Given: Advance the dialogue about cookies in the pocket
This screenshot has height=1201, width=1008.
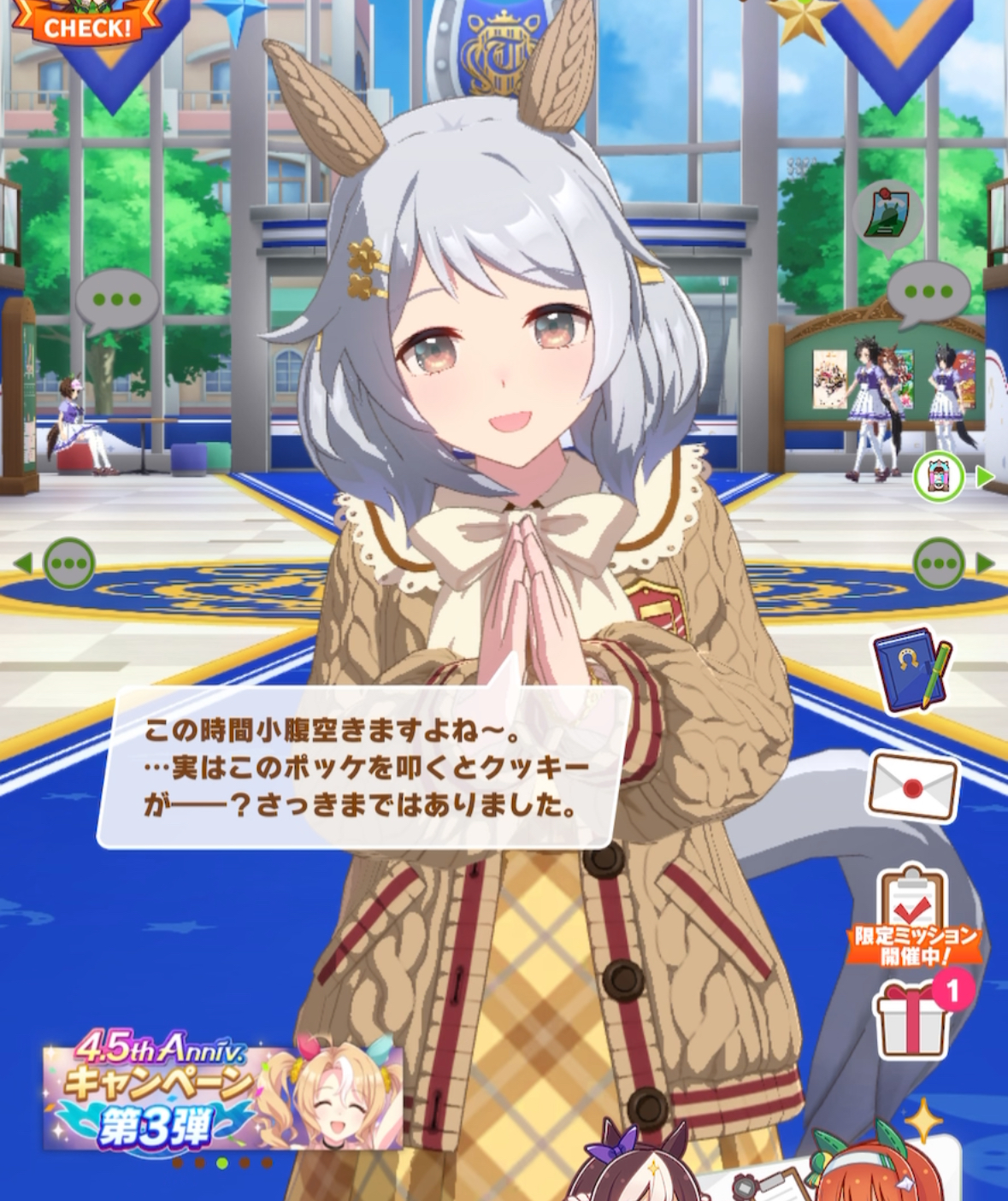Looking at the screenshot, I should [363, 768].
